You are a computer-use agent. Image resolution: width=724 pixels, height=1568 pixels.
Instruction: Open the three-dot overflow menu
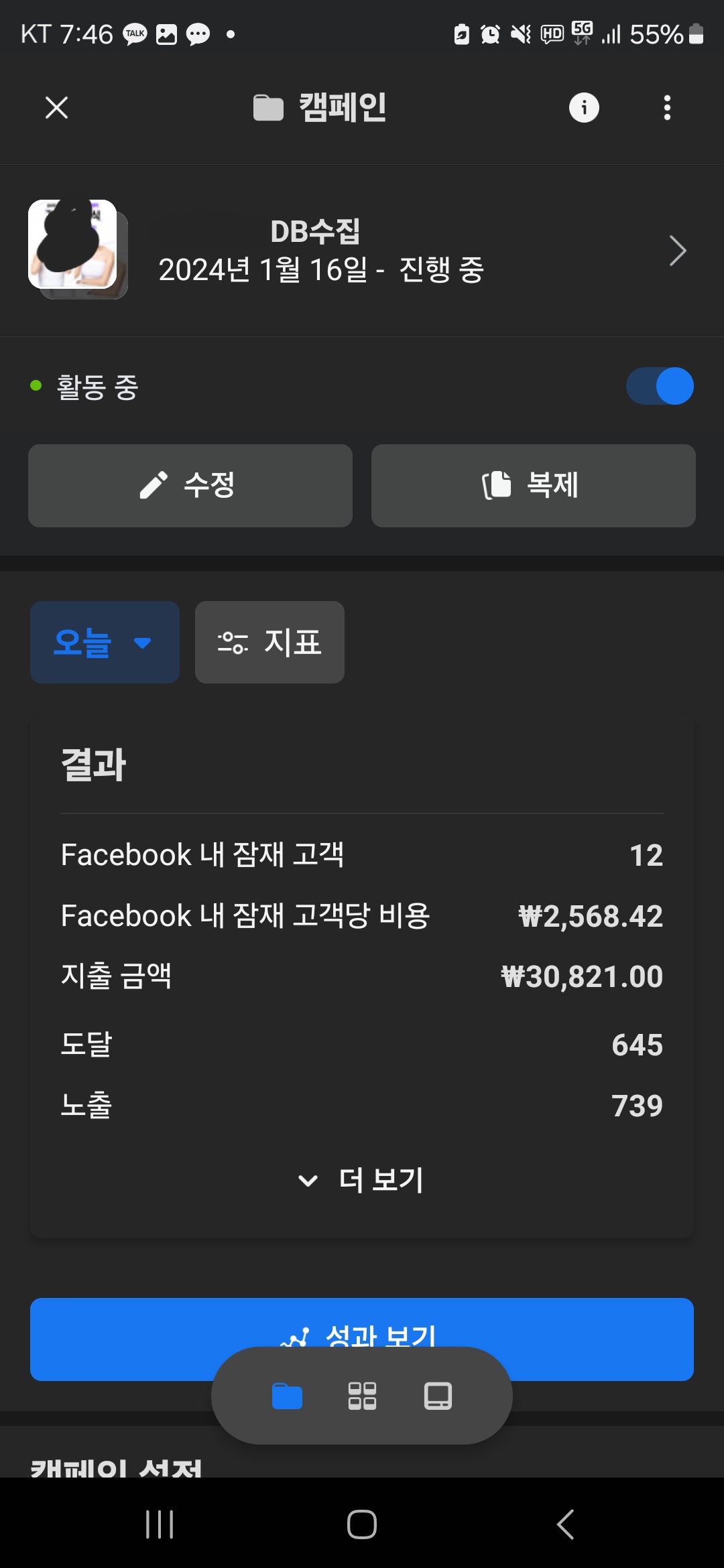pyautogui.click(x=667, y=107)
